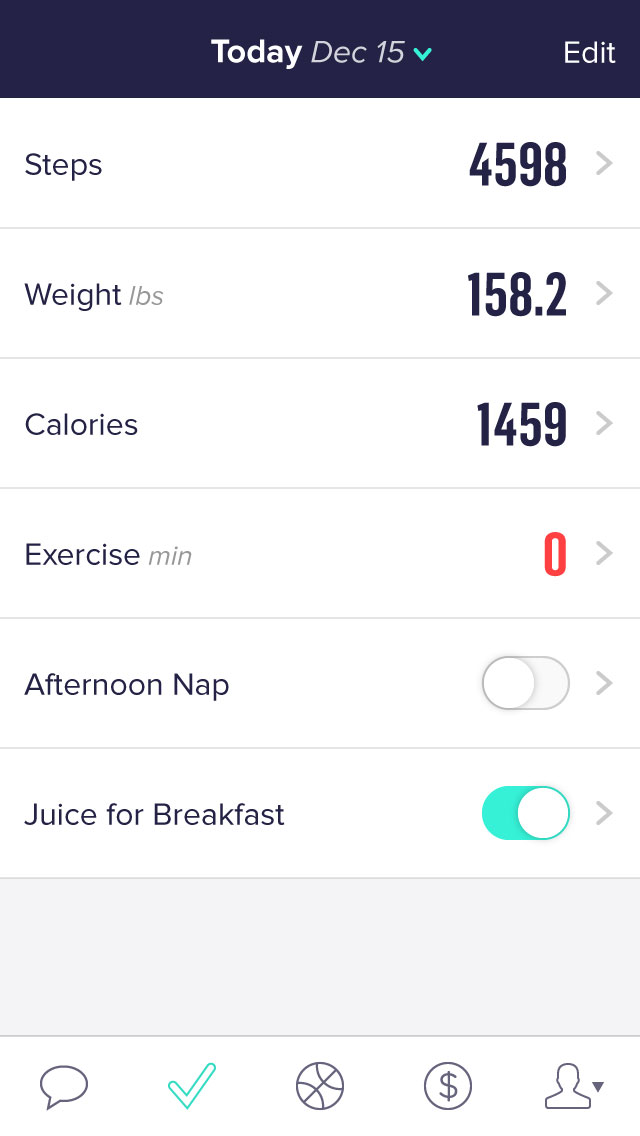The width and height of the screenshot is (640, 1136).
Task: Tap the Edit button
Action: 589,52
